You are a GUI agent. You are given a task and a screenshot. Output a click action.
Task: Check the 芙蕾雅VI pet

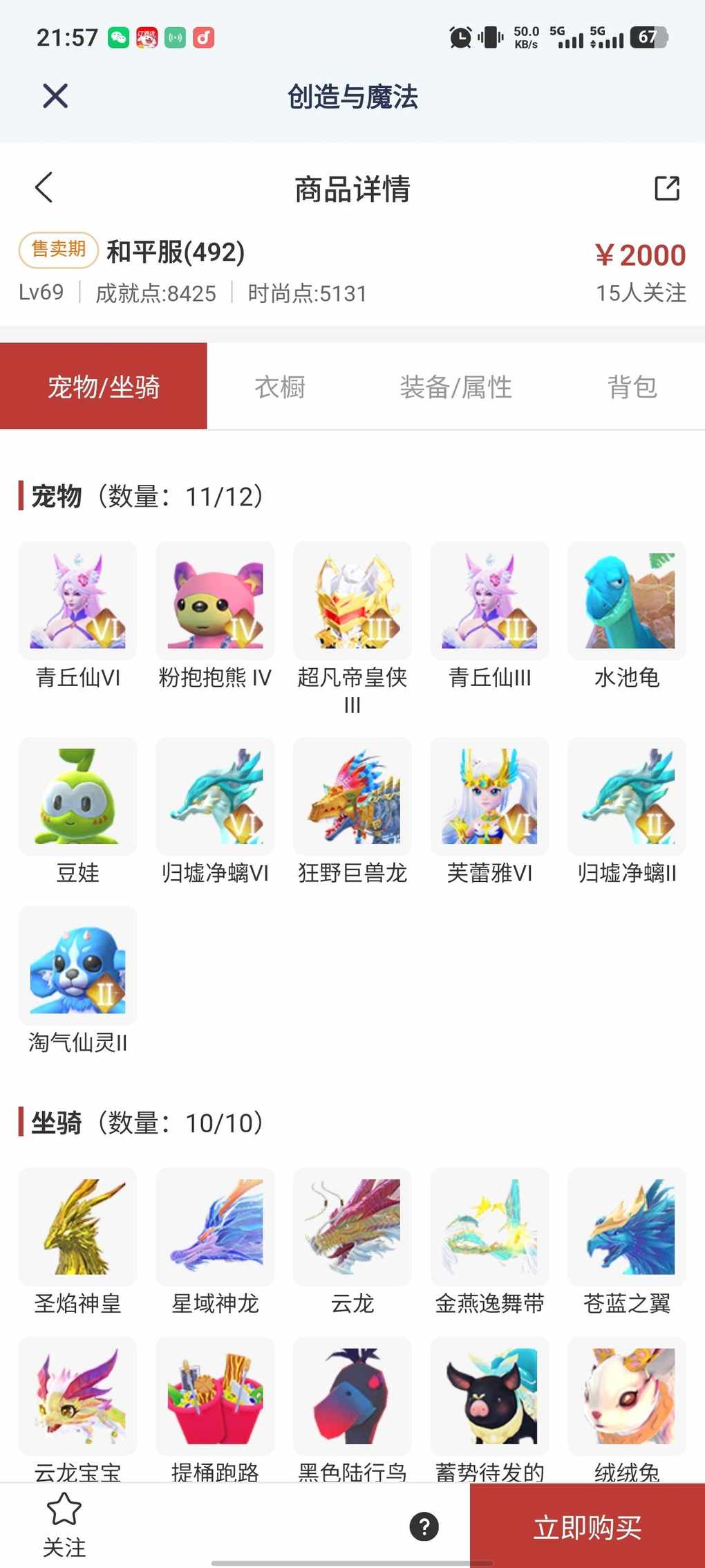[x=489, y=797]
